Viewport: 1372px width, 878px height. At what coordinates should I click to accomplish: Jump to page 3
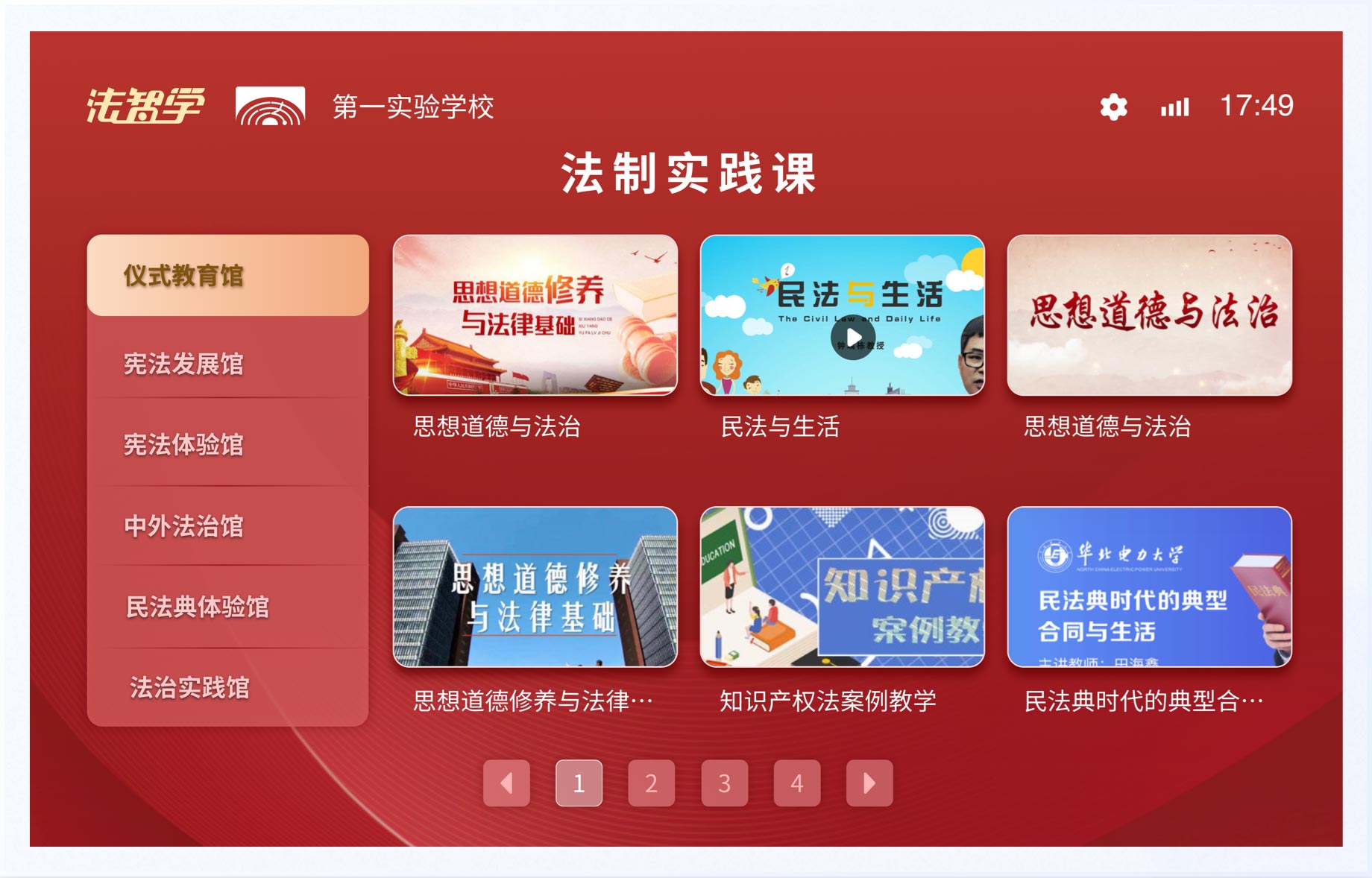724,783
